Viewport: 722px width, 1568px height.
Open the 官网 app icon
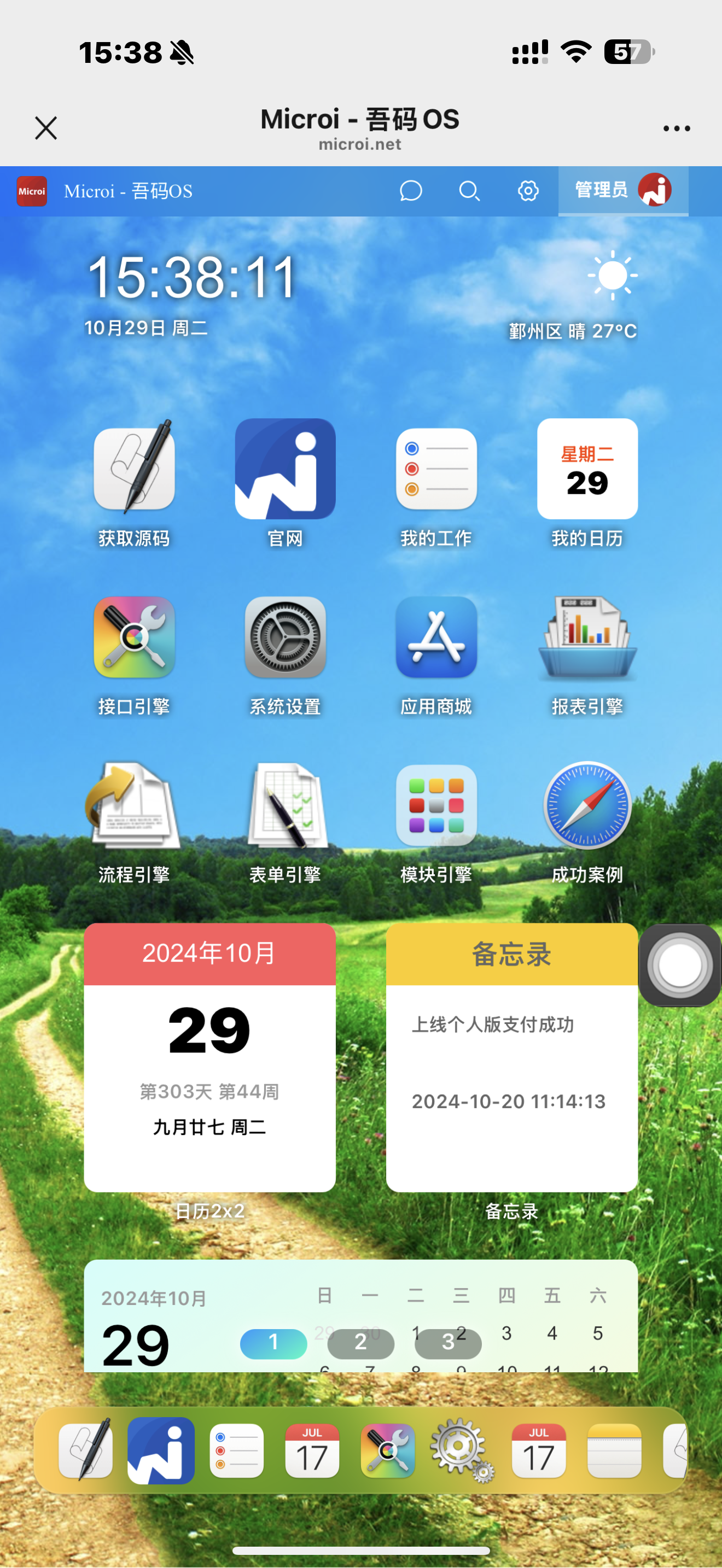point(285,469)
